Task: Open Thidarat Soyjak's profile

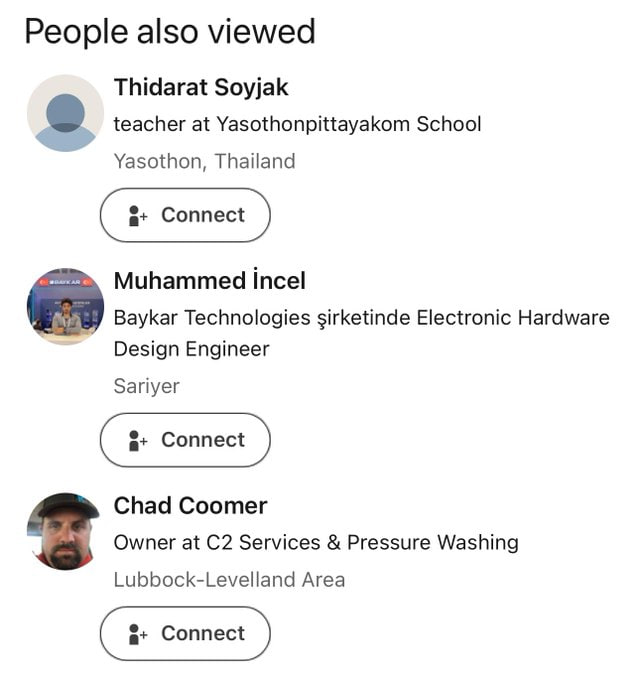Action: click(201, 88)
